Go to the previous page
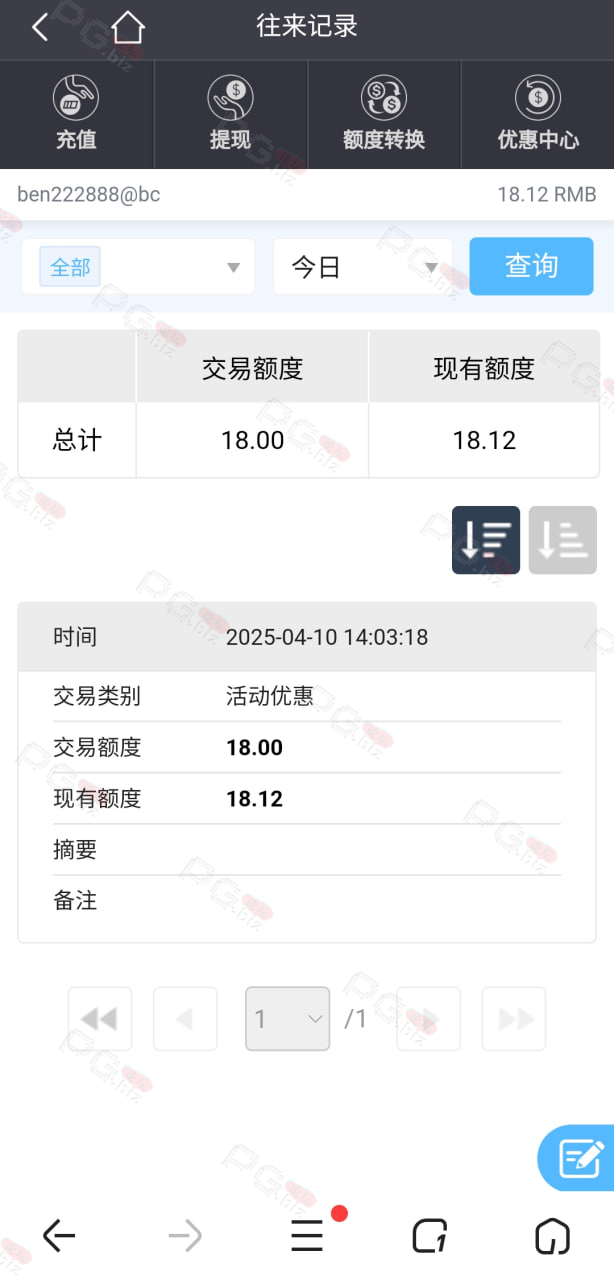Screen dimensions: 614x1280 [185, 1019]
